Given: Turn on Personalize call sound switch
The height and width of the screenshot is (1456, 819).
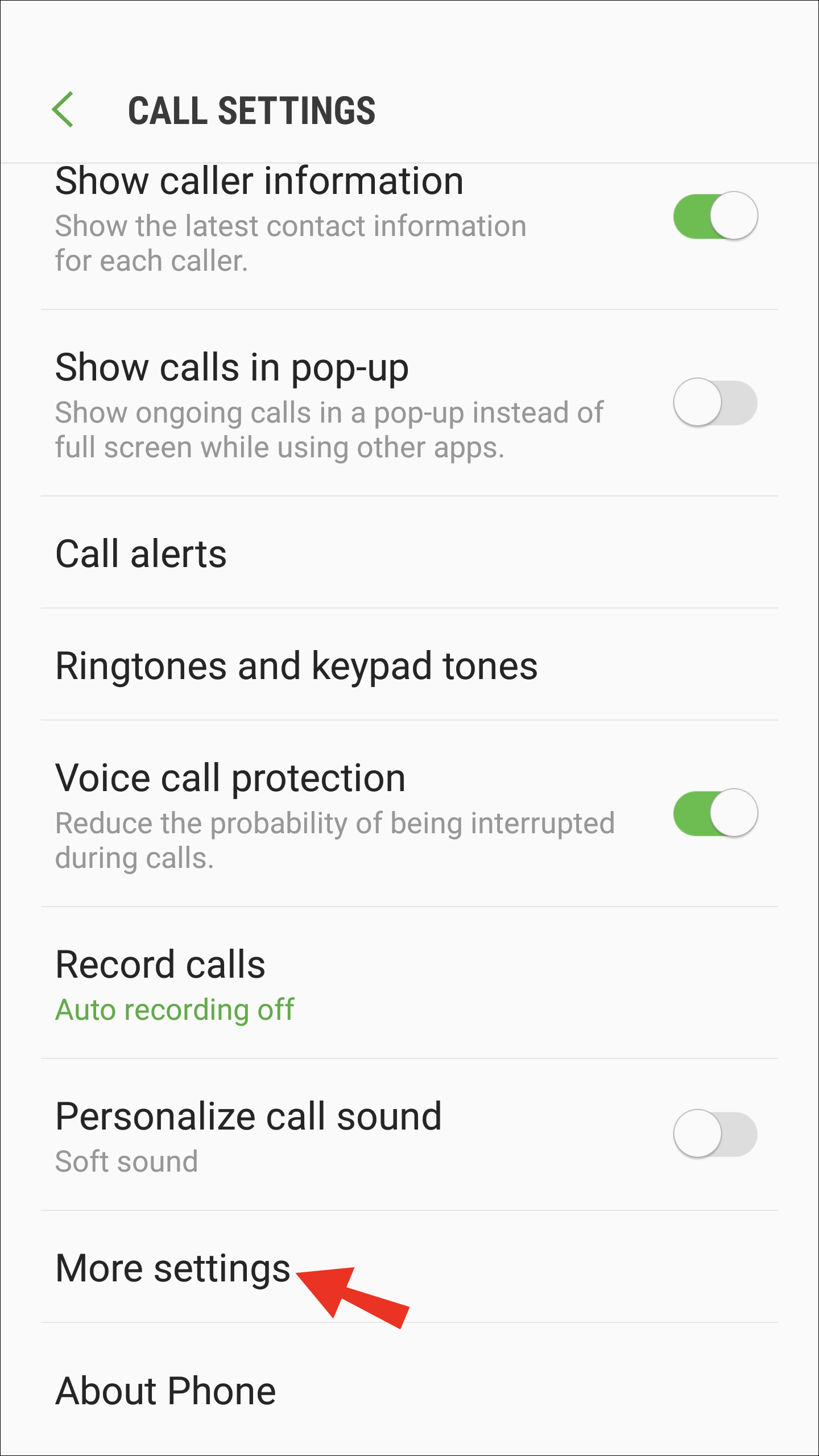Looking at the screenshot, I should [x=715, y=1134].
